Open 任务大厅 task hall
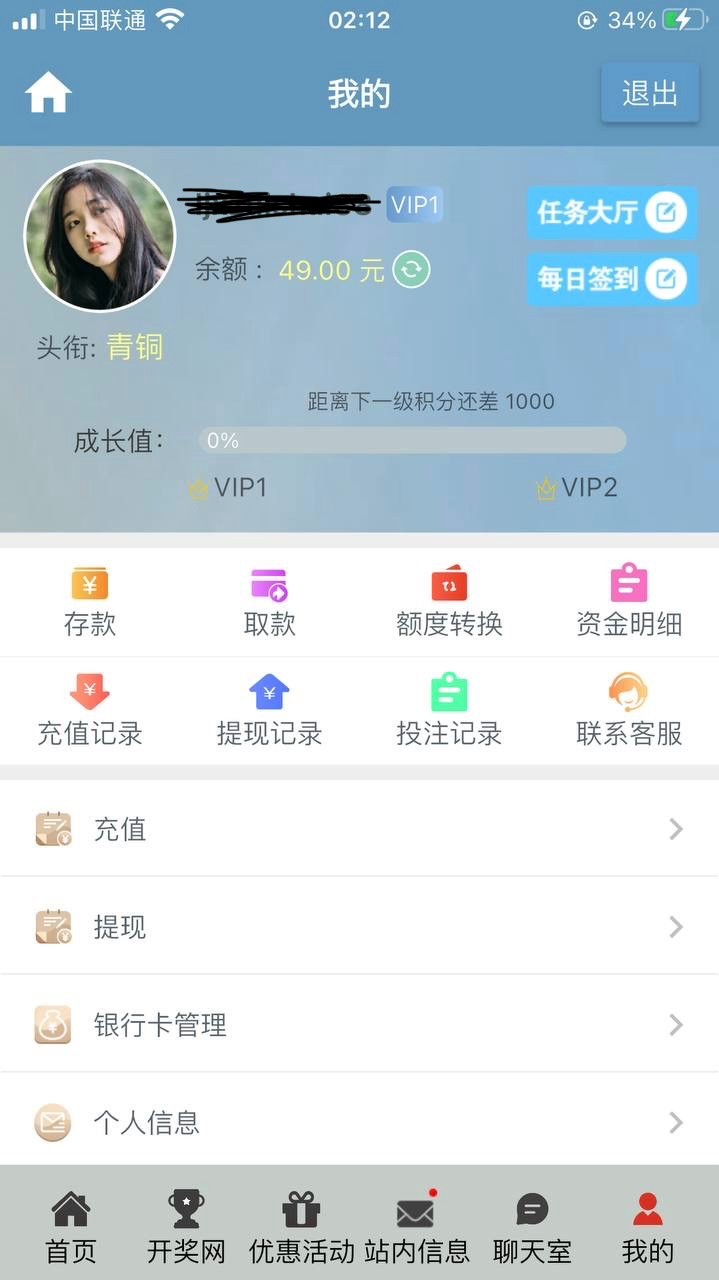This screenshot has height=1280, width=719. point(611,212)
